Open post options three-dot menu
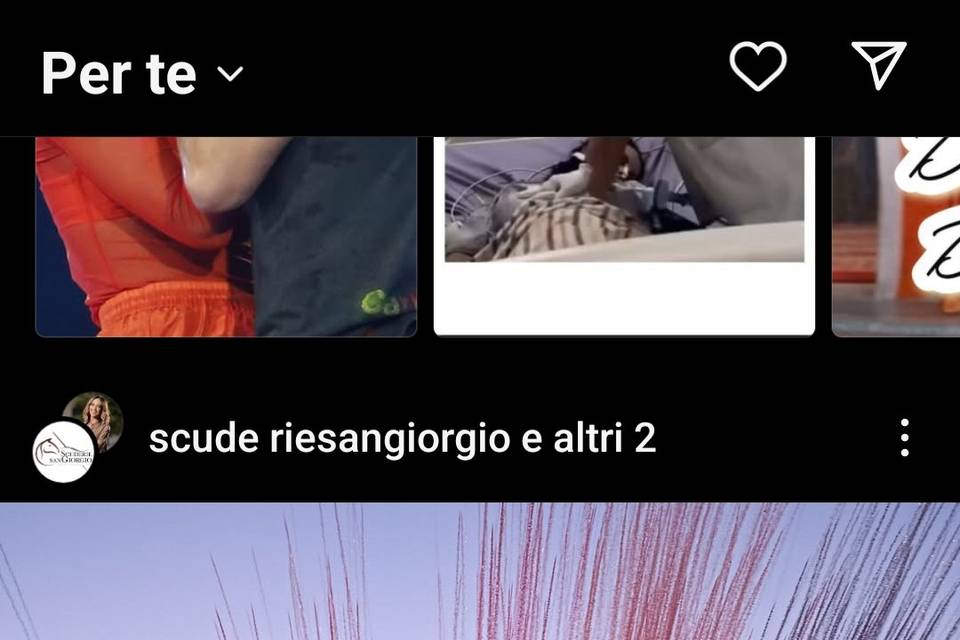 coord(904,438)
